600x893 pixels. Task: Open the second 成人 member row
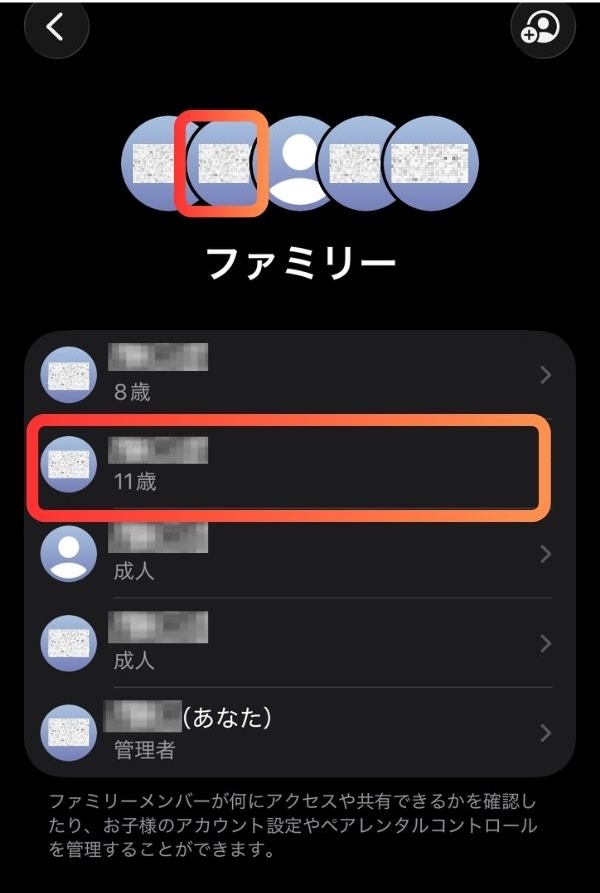coord(300,642)
